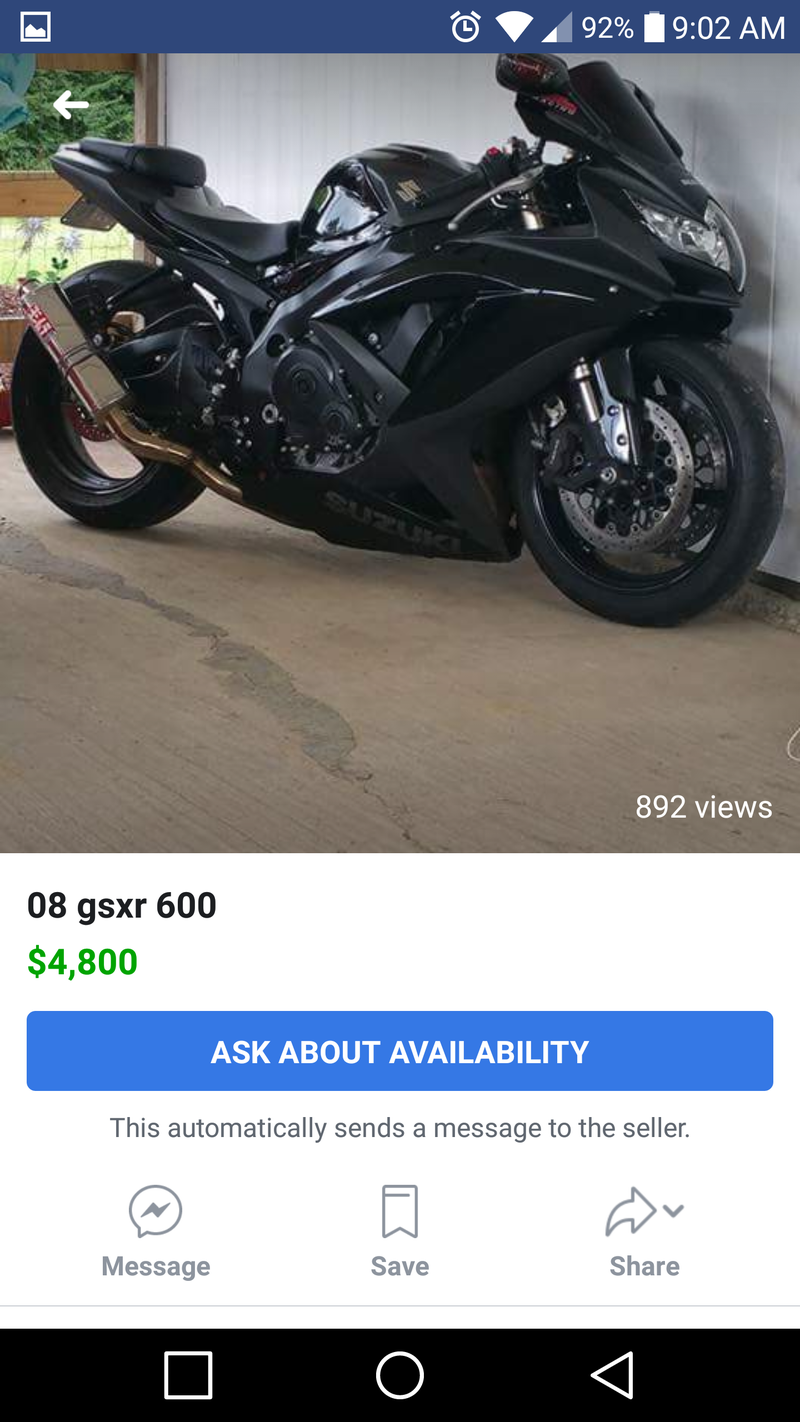Share this motorcycle listing

644,1231
